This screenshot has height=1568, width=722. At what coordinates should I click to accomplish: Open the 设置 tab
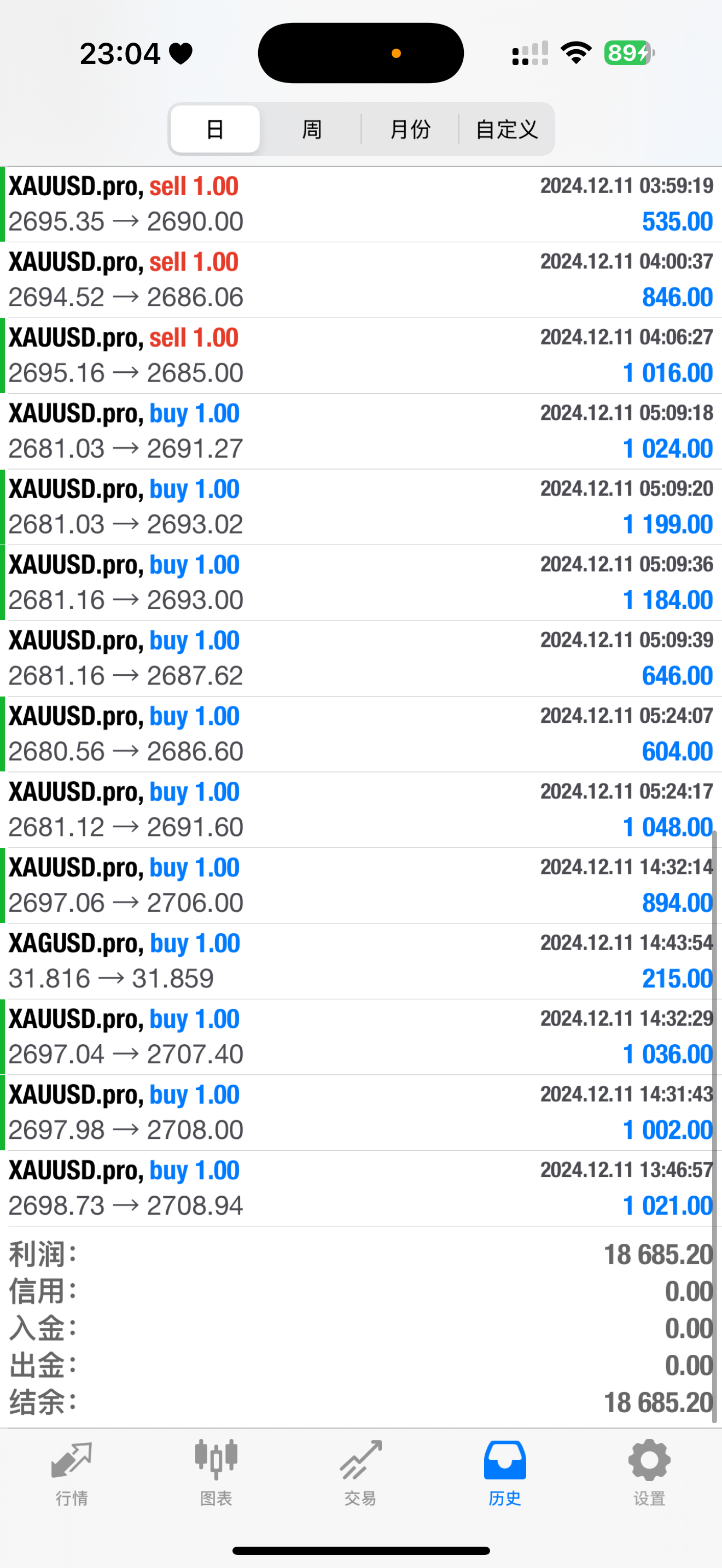tap(649, 1473)
